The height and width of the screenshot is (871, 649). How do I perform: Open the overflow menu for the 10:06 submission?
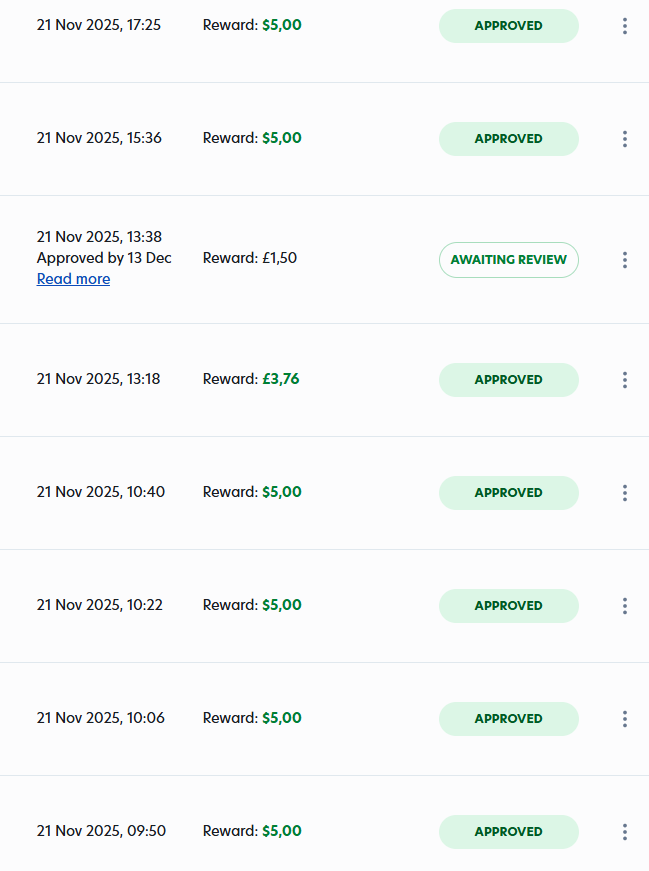click(x=625, y=719)
